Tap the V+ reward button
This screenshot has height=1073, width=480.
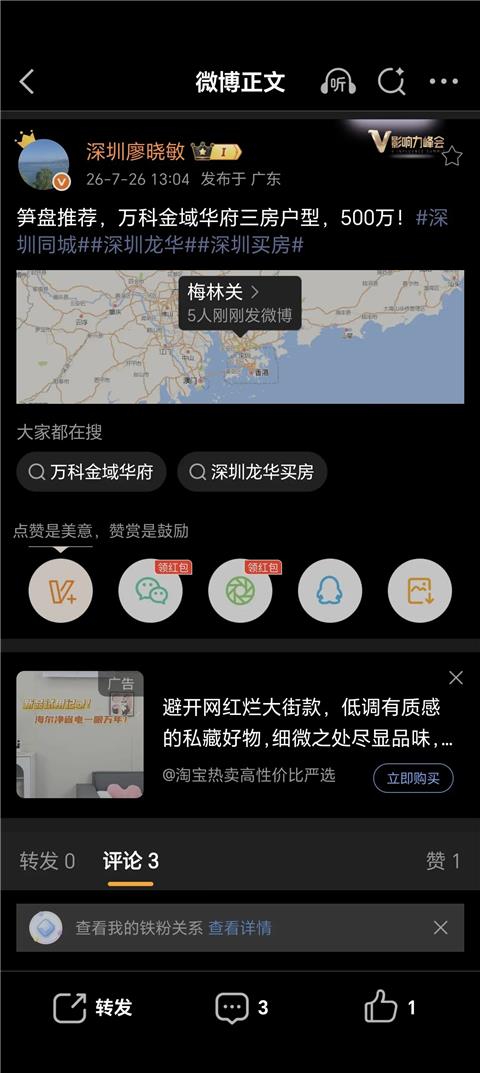click(x=60, y=591)
